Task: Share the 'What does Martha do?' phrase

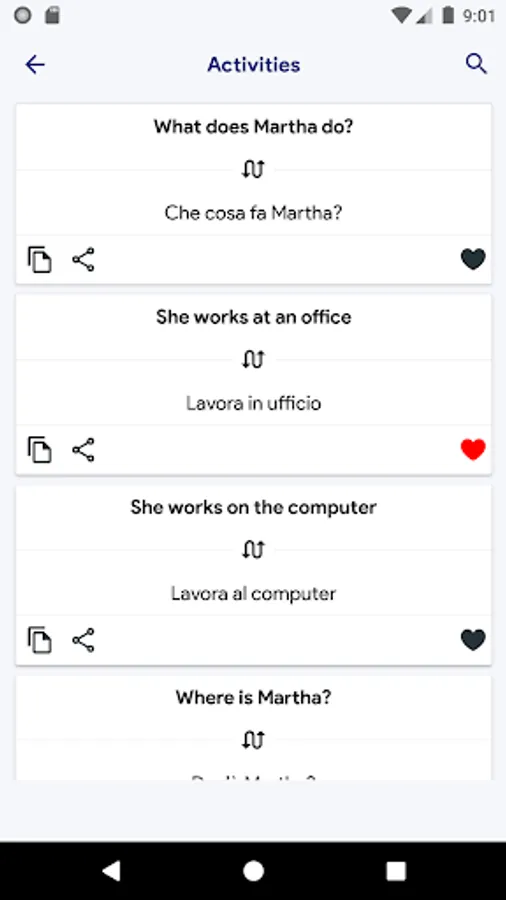Action: [x=84, y=259]
